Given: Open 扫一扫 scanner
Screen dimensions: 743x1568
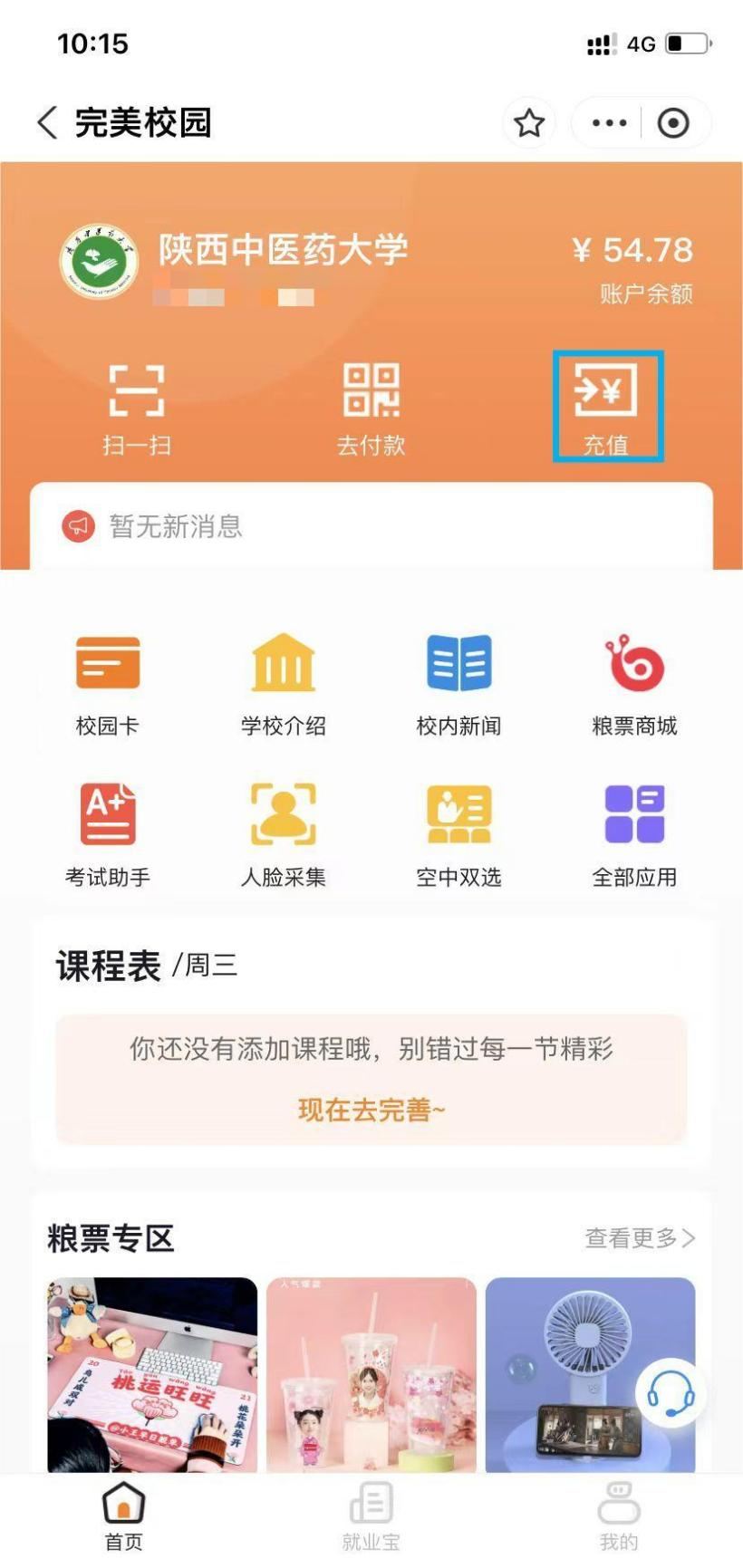Looking at the screenshot, I should (x=137, y=408).
